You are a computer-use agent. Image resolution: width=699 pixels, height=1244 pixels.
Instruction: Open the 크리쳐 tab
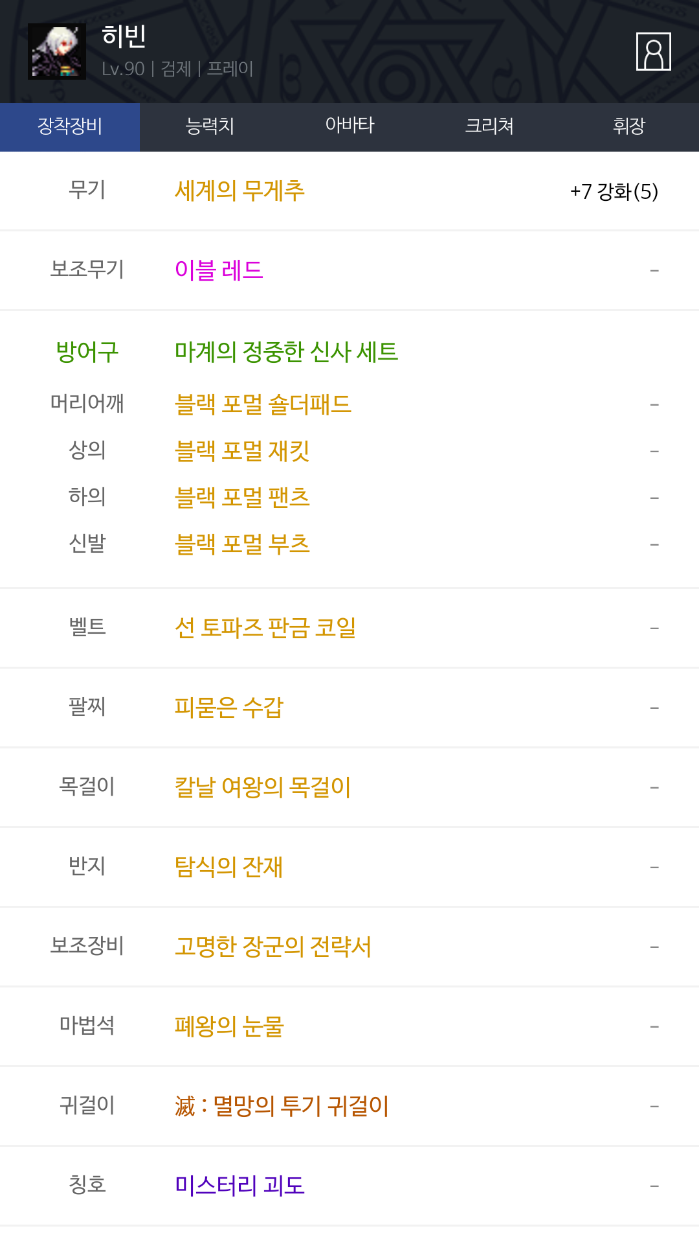[489, 126]
